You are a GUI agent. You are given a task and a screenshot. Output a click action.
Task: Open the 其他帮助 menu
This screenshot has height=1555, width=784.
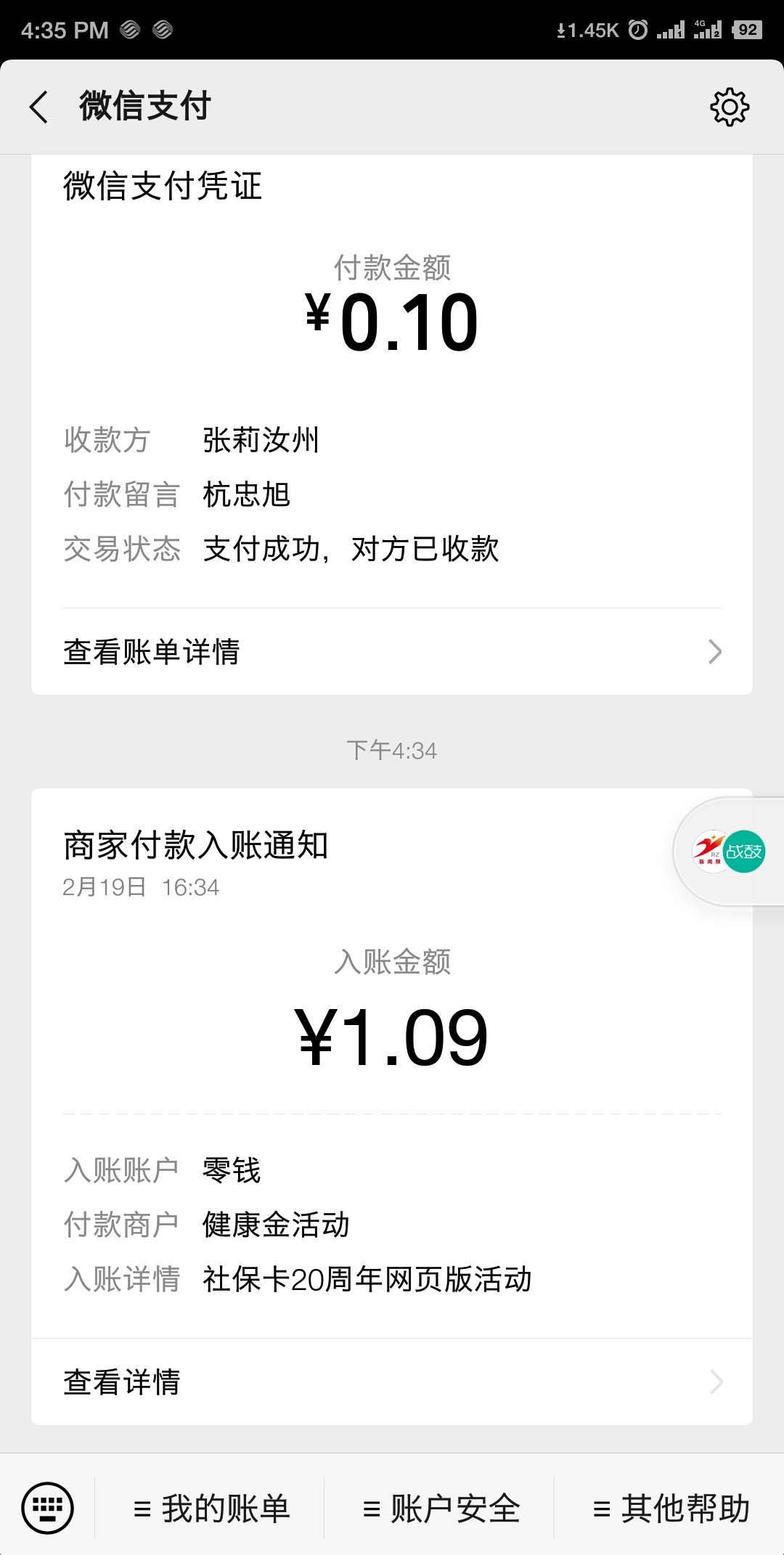coord(670,1509)
